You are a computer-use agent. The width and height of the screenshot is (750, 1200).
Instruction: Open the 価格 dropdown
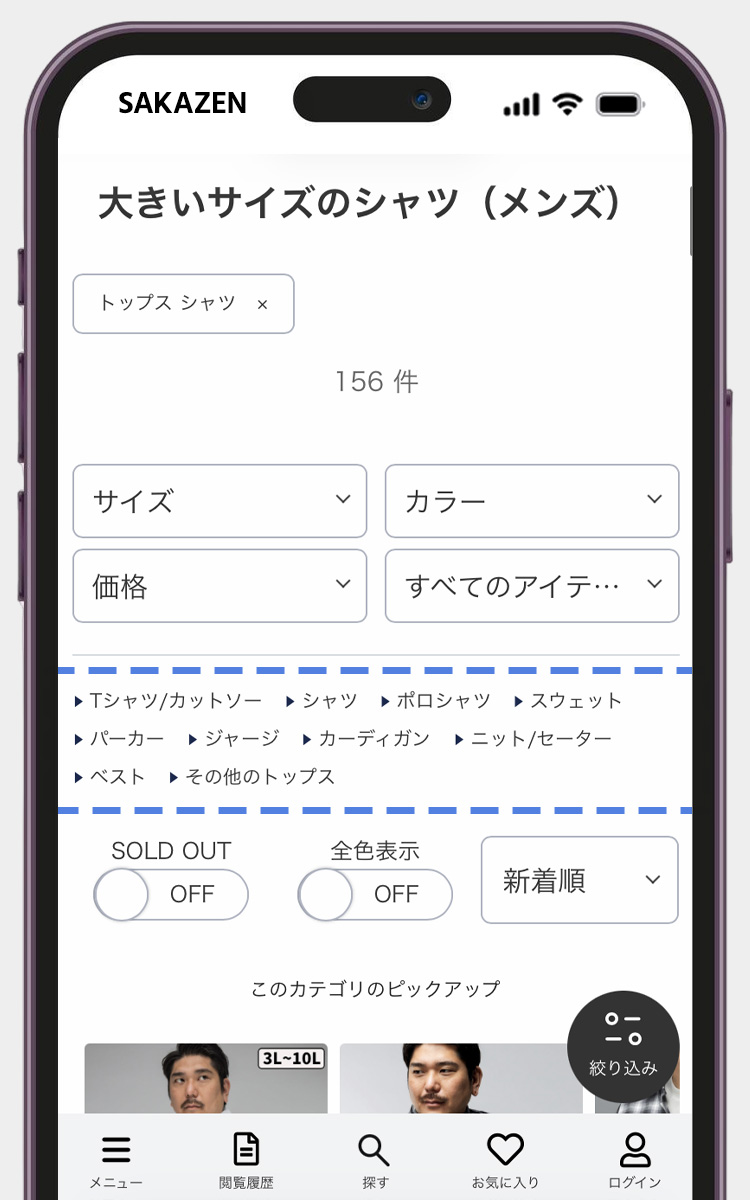point(219,586)
